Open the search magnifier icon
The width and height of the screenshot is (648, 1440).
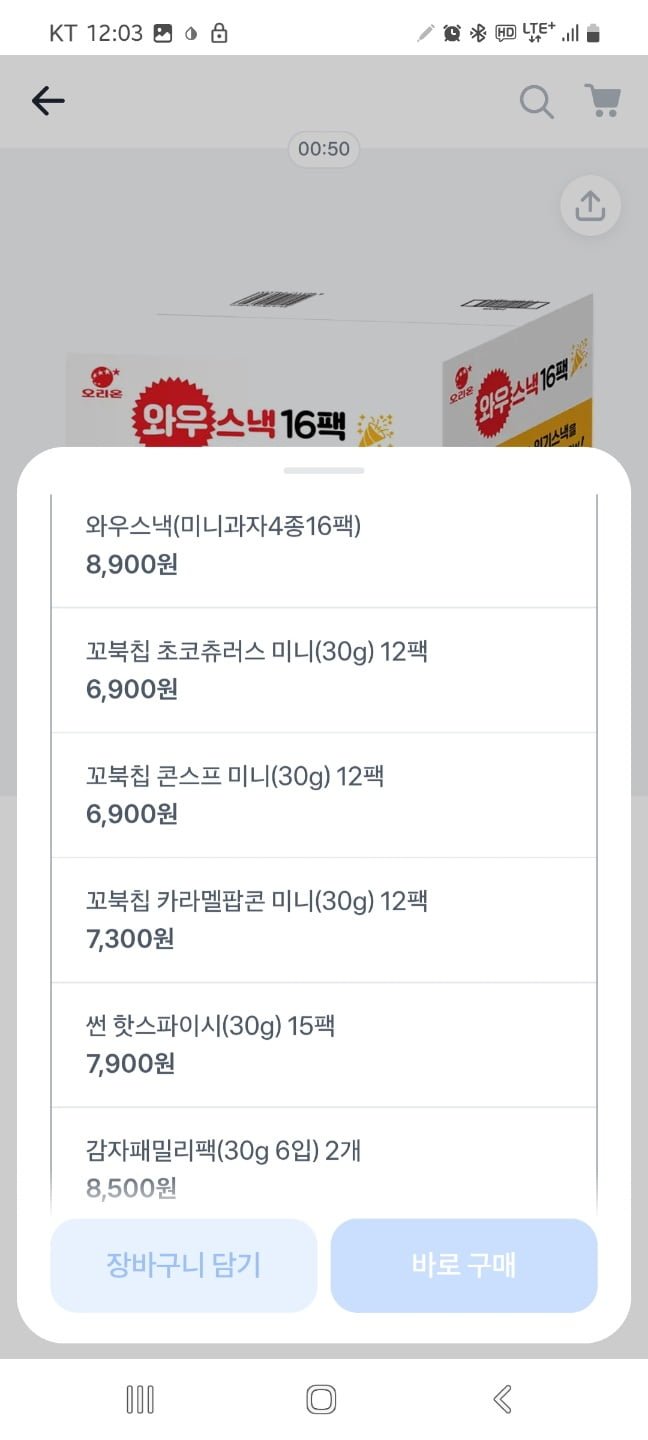tap(536, 101)
